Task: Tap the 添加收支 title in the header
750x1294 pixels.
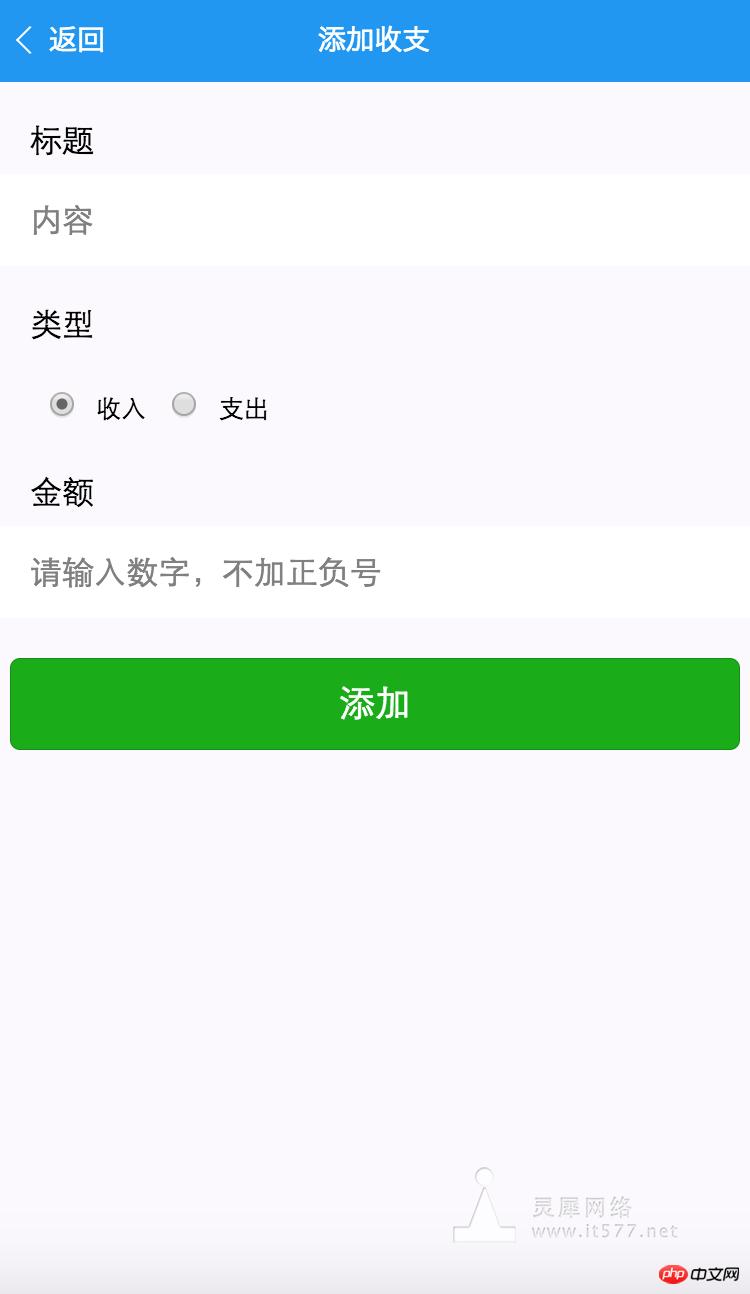Action: (x=374, y=40)
